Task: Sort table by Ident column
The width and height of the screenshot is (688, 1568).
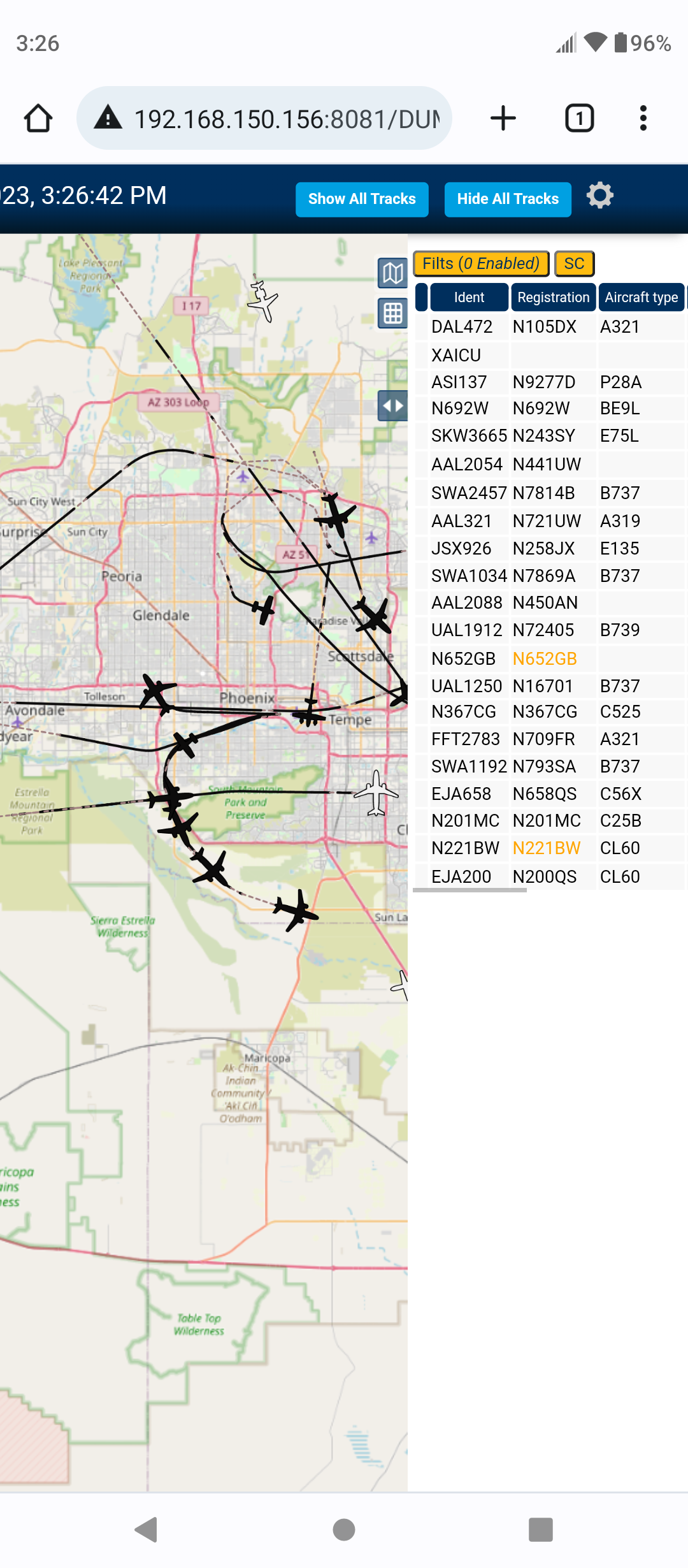Action: pos(469,298)
